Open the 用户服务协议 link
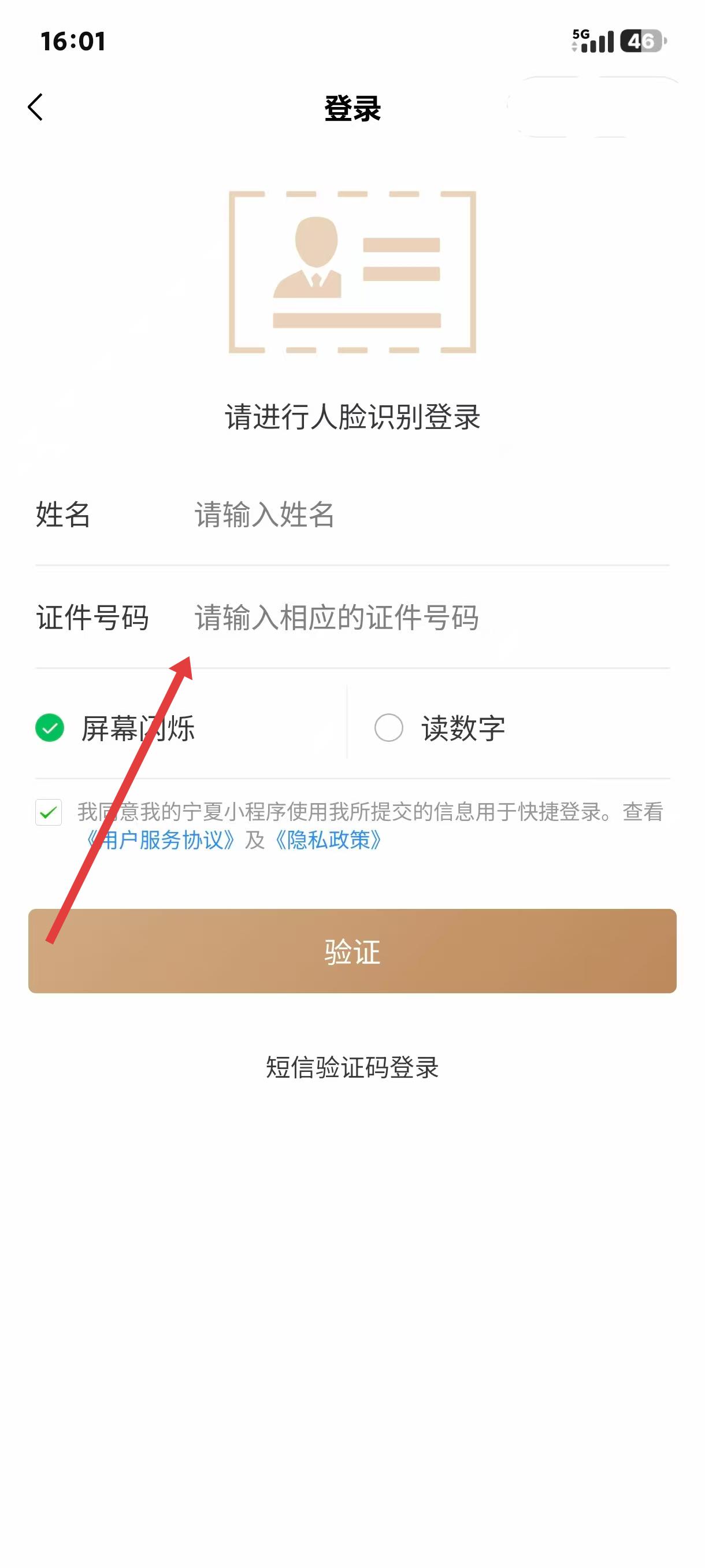705x1568 pixels. point(161,841)
